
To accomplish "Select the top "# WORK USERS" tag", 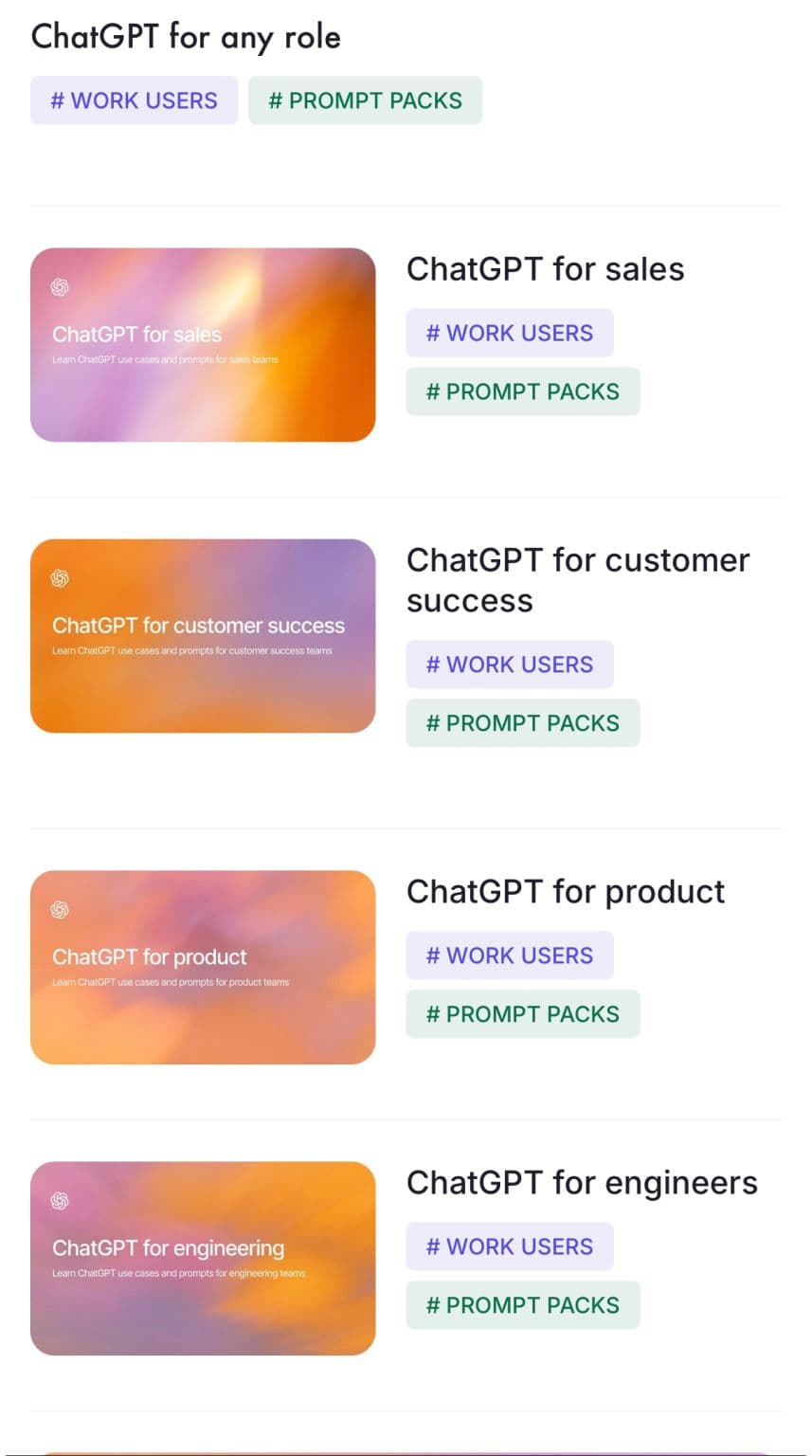I will pos(134,100).
